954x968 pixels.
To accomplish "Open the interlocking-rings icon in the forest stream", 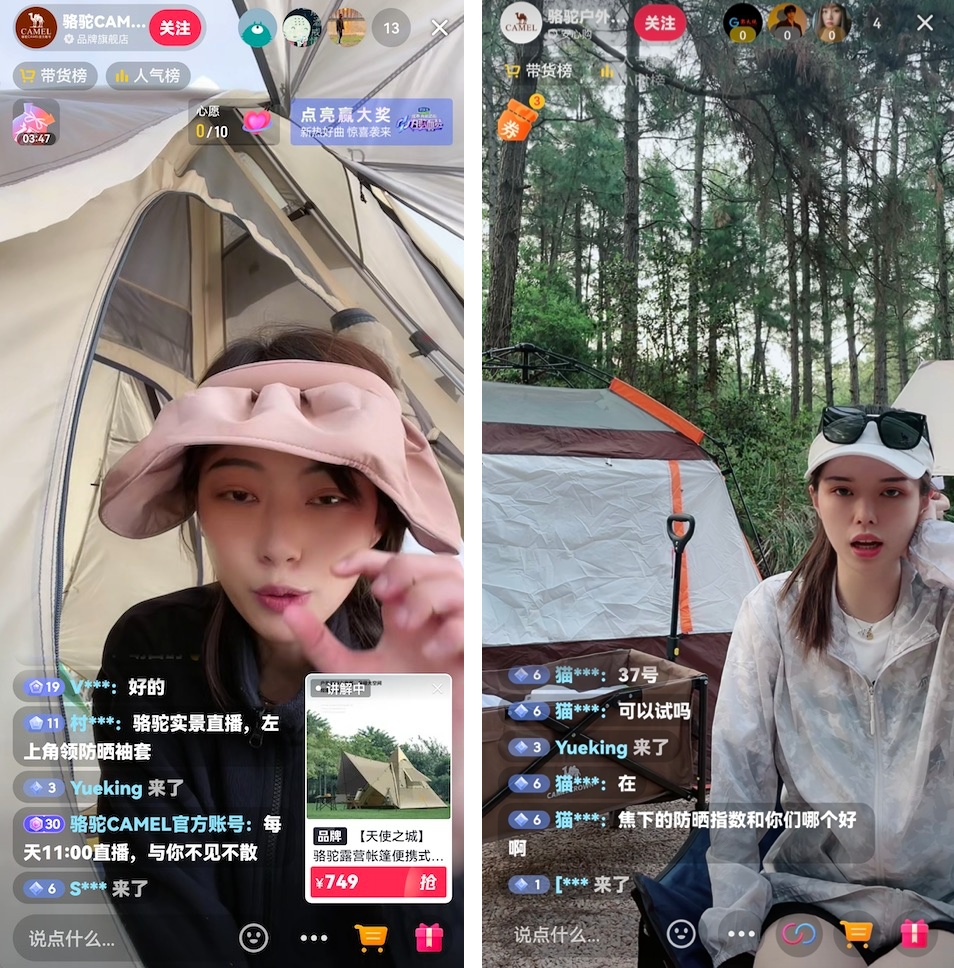I will [799, 934].
